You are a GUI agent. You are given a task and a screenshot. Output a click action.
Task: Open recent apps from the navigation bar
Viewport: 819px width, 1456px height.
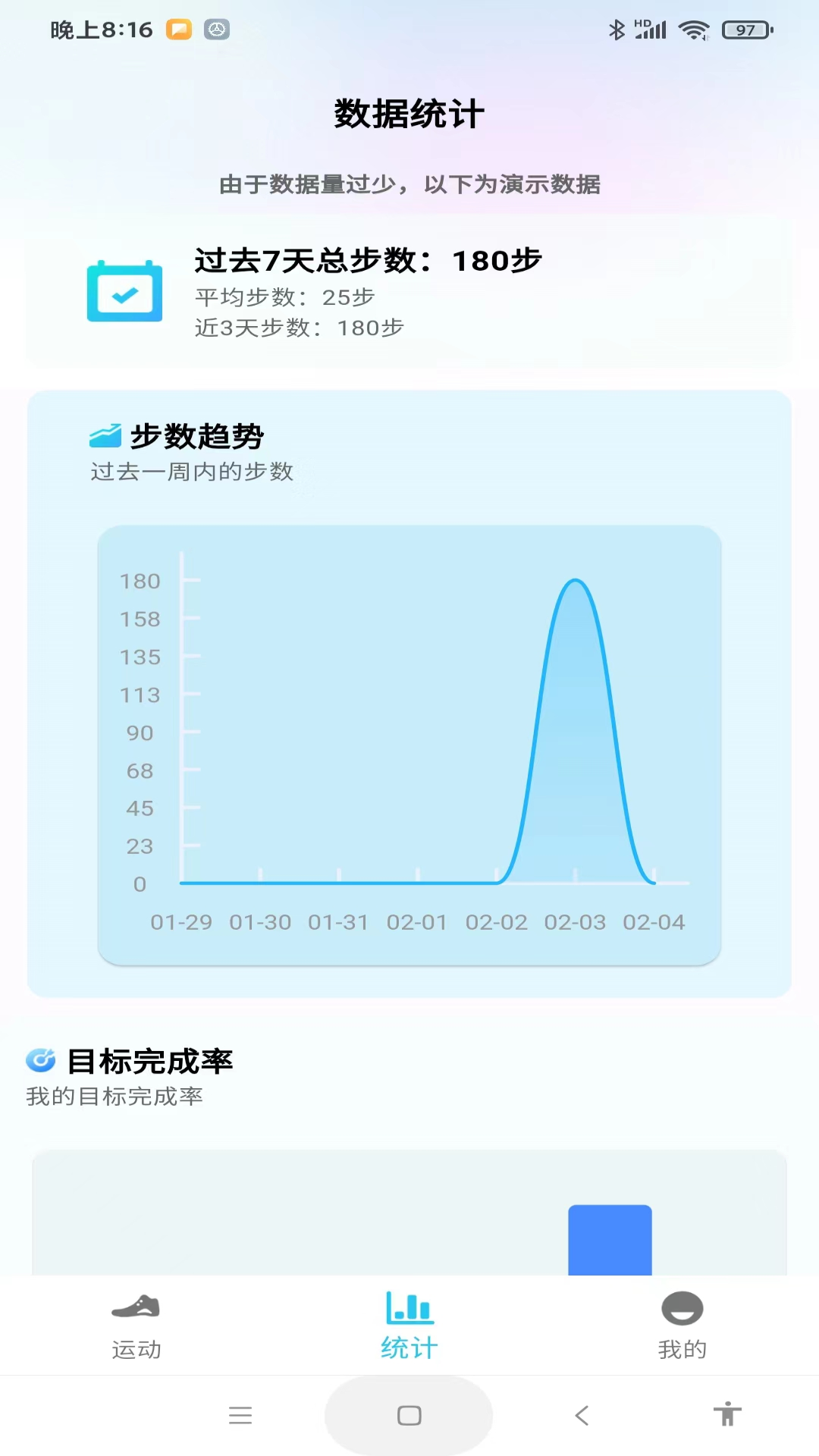pyautogui.click(x=240, y=1415)
